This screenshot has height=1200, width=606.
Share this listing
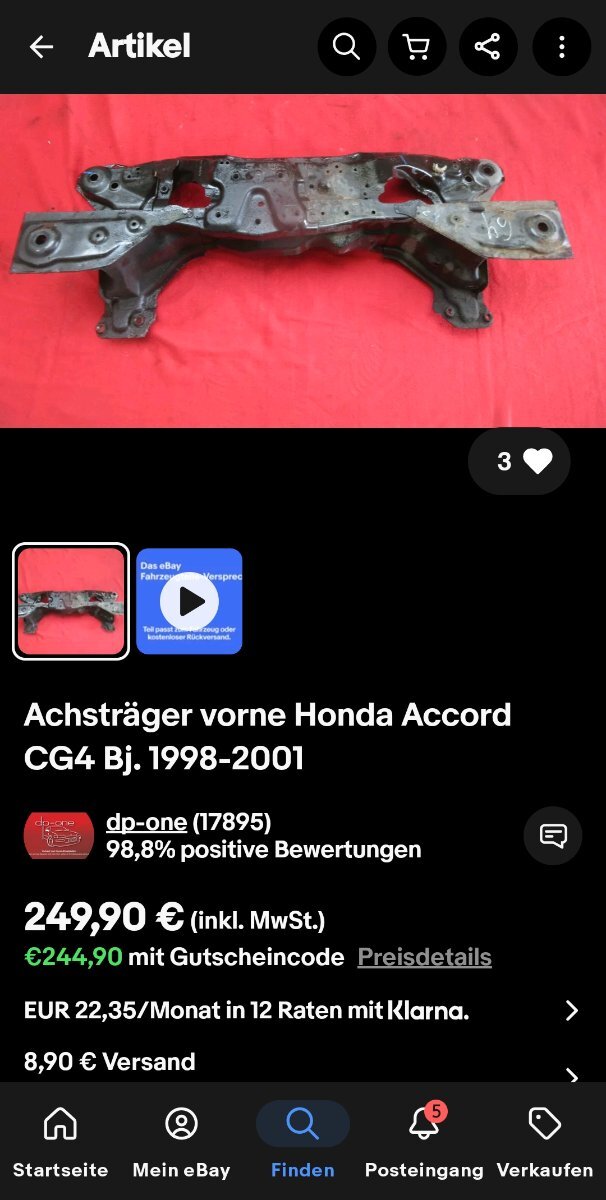point(488,47)
